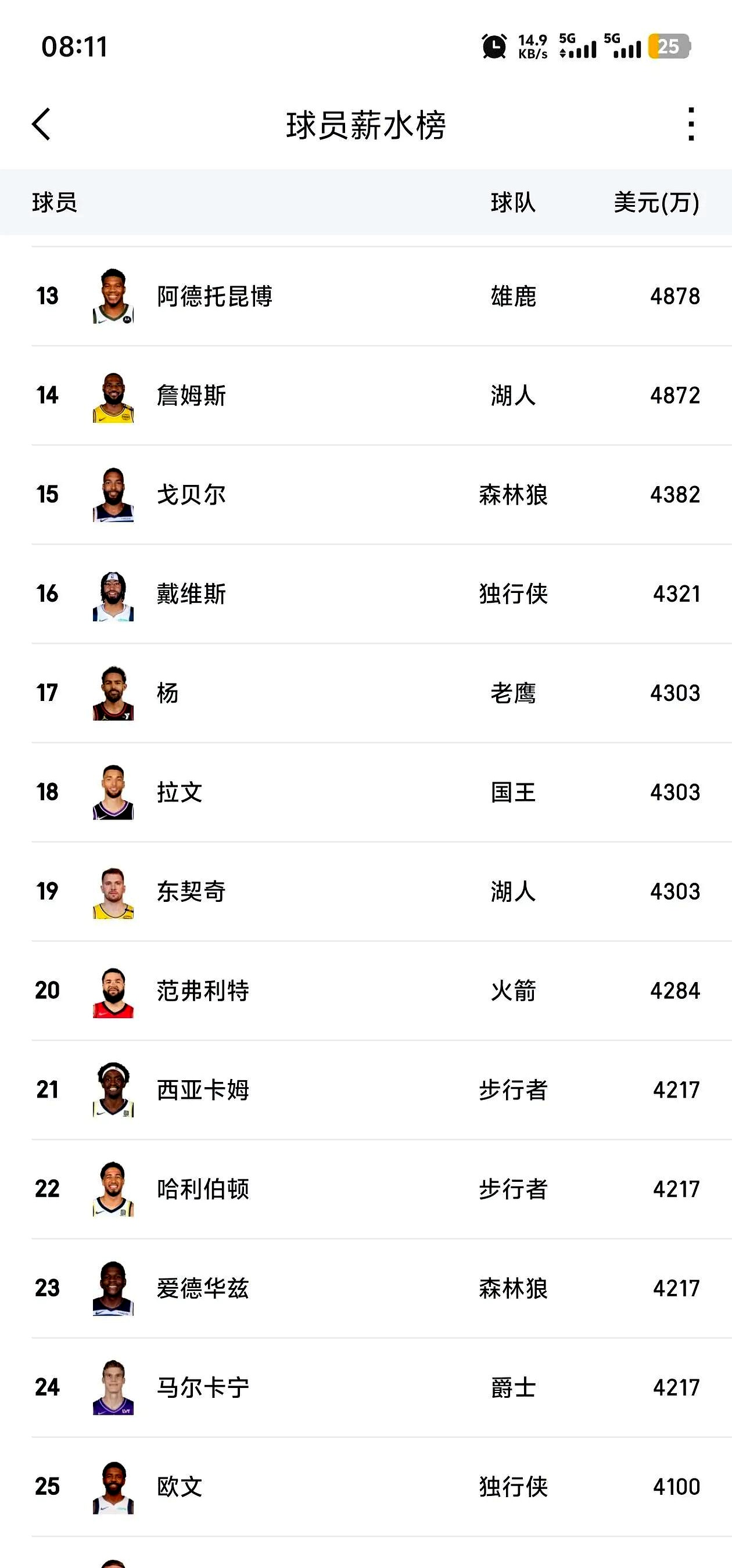Screen dimensions: 732x1568
Task: Select 詹姆斯 ranked 14th
Action: pyautogui.click(x=365, y=395)
